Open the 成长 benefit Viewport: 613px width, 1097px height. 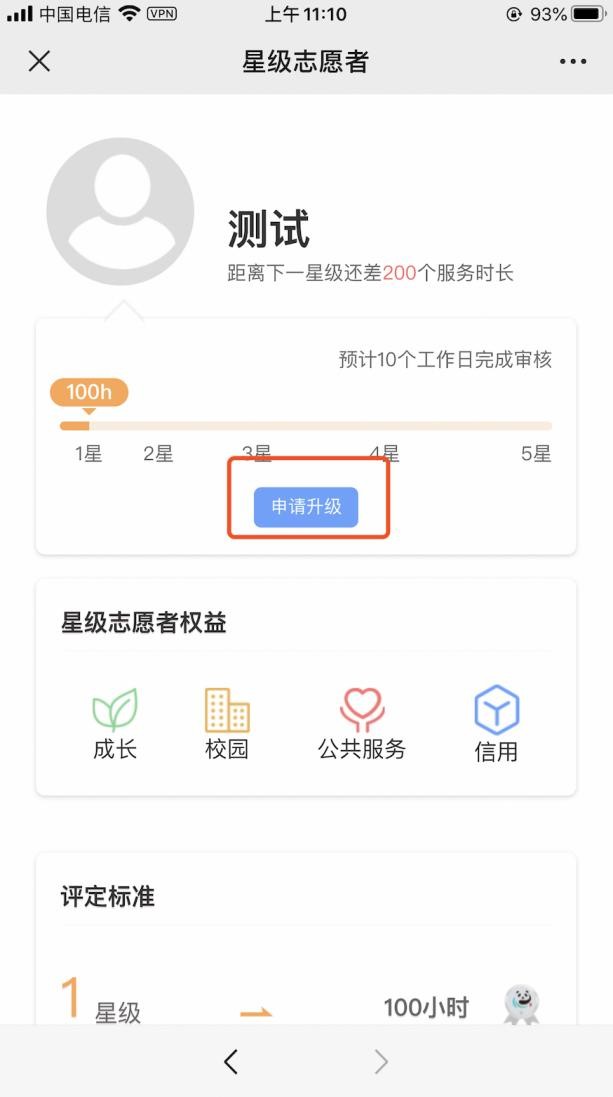[x=115, y=724]
